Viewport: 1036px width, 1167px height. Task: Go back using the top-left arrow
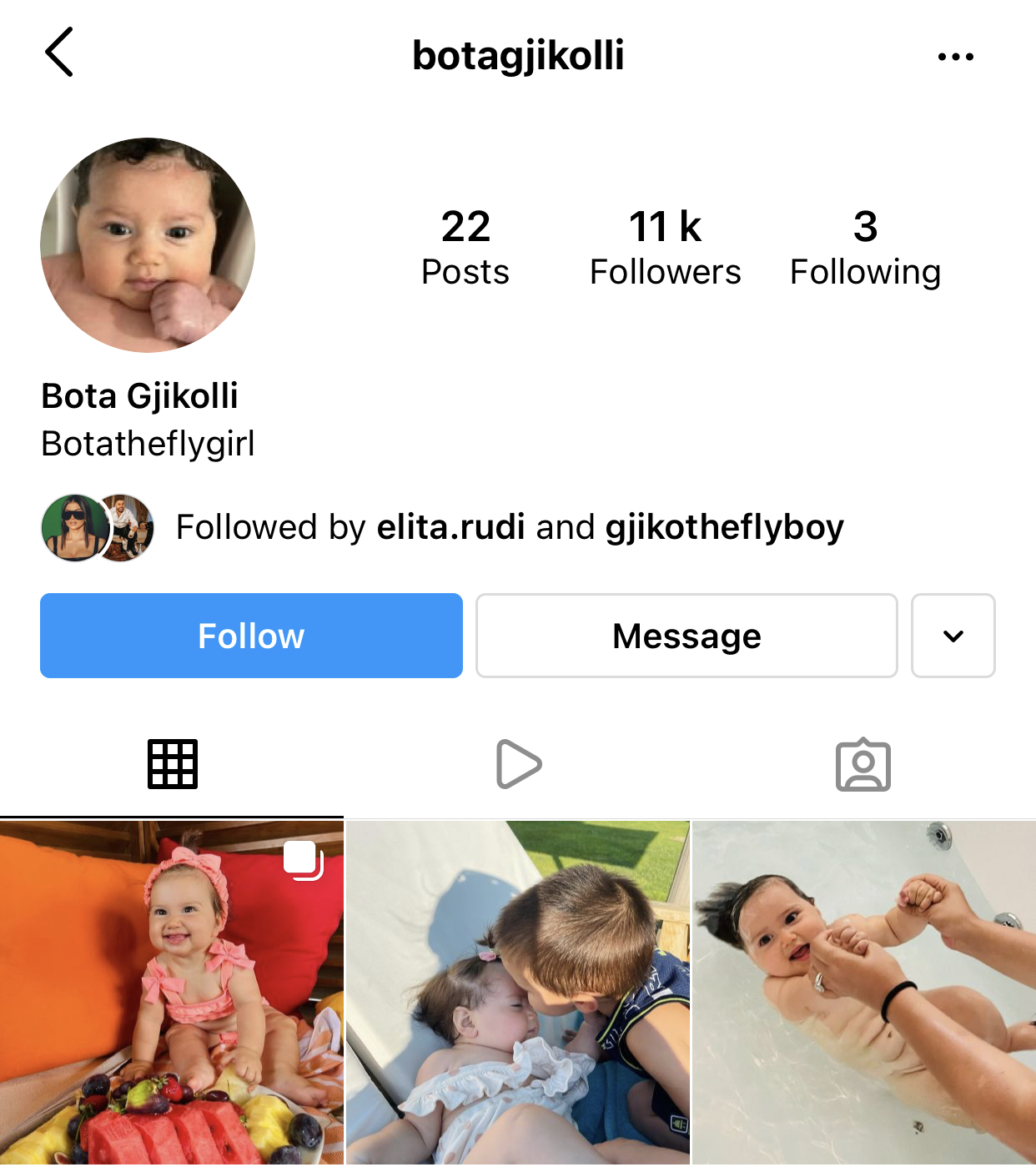59,53
